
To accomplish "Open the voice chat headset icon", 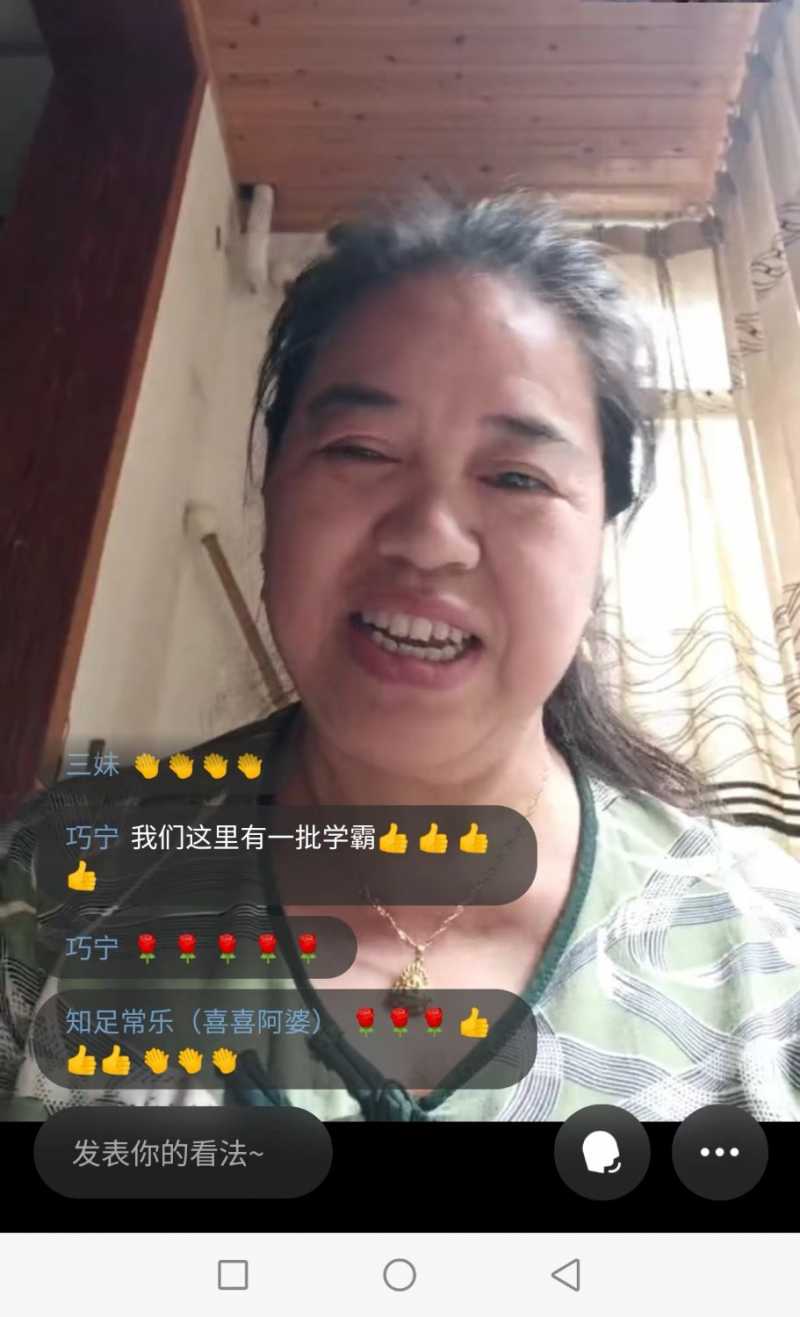I will [x=602, y=1153].
